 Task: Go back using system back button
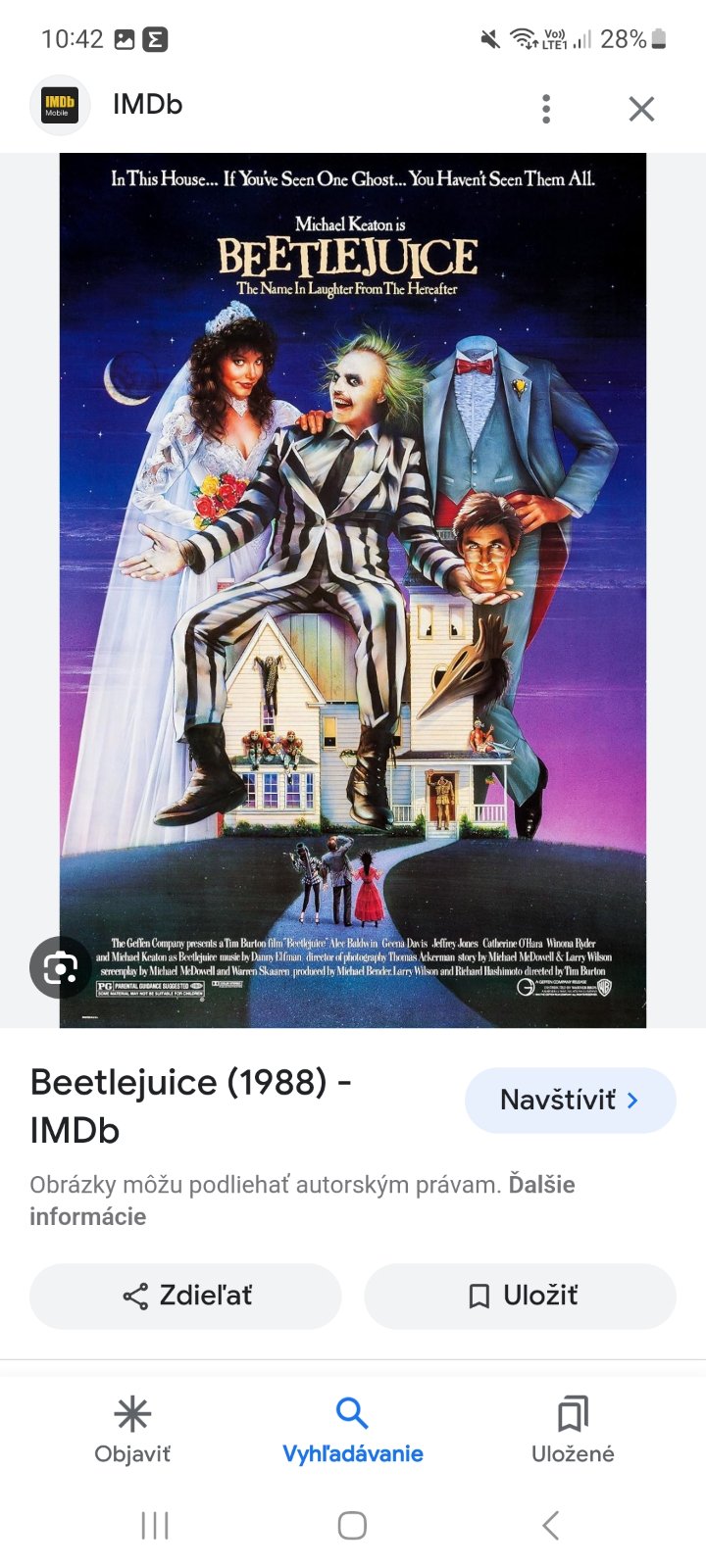[551, 1525]
